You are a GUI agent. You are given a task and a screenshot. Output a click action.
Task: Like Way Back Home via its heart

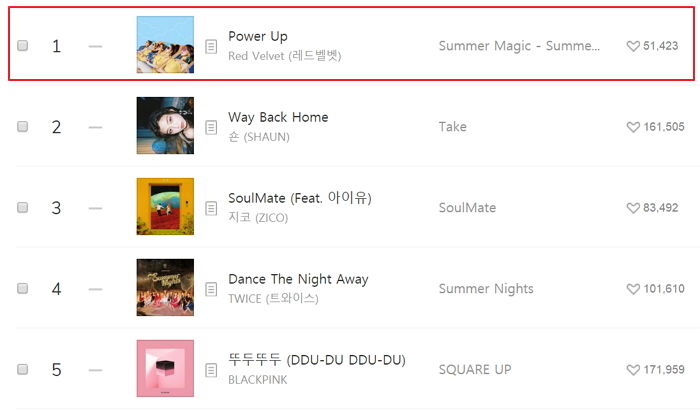pos(632,127)
